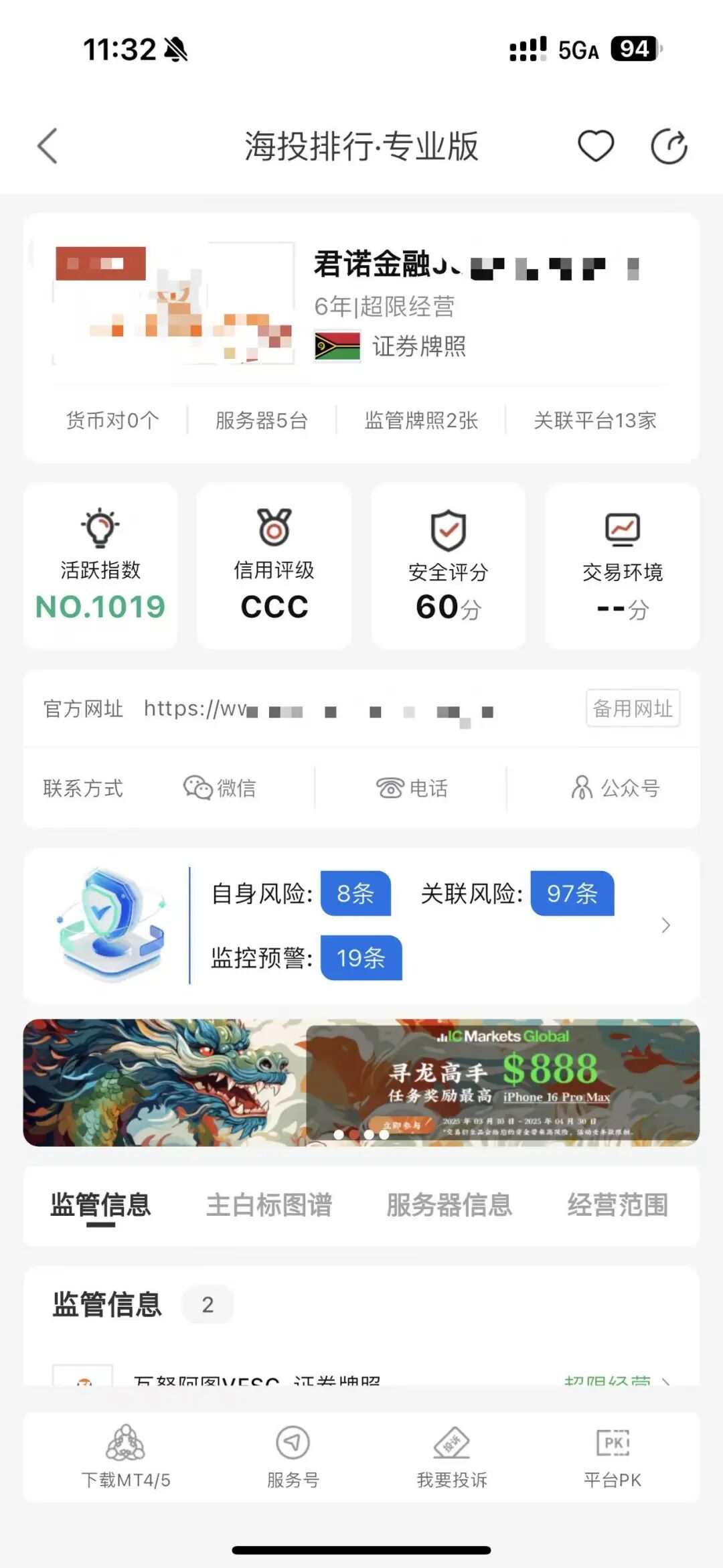Expand the risk overview panel chevron
723x1568 pixels.
[665, 925]
